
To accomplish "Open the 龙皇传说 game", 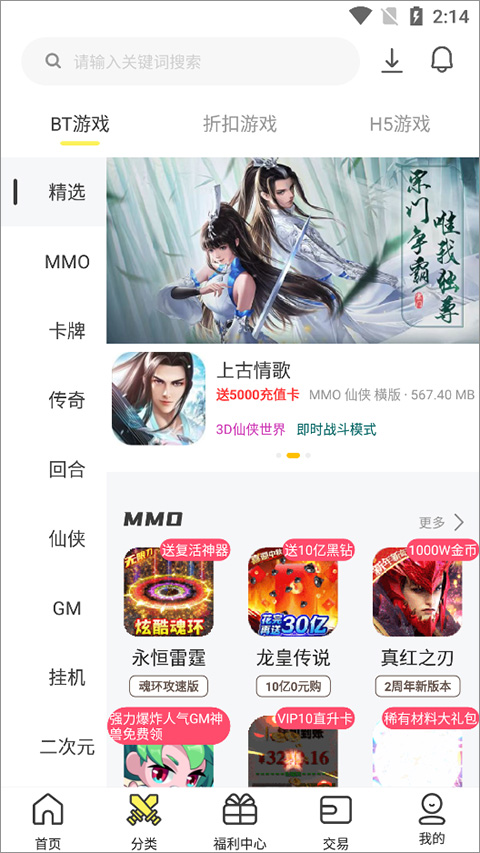I will [293, 619].
